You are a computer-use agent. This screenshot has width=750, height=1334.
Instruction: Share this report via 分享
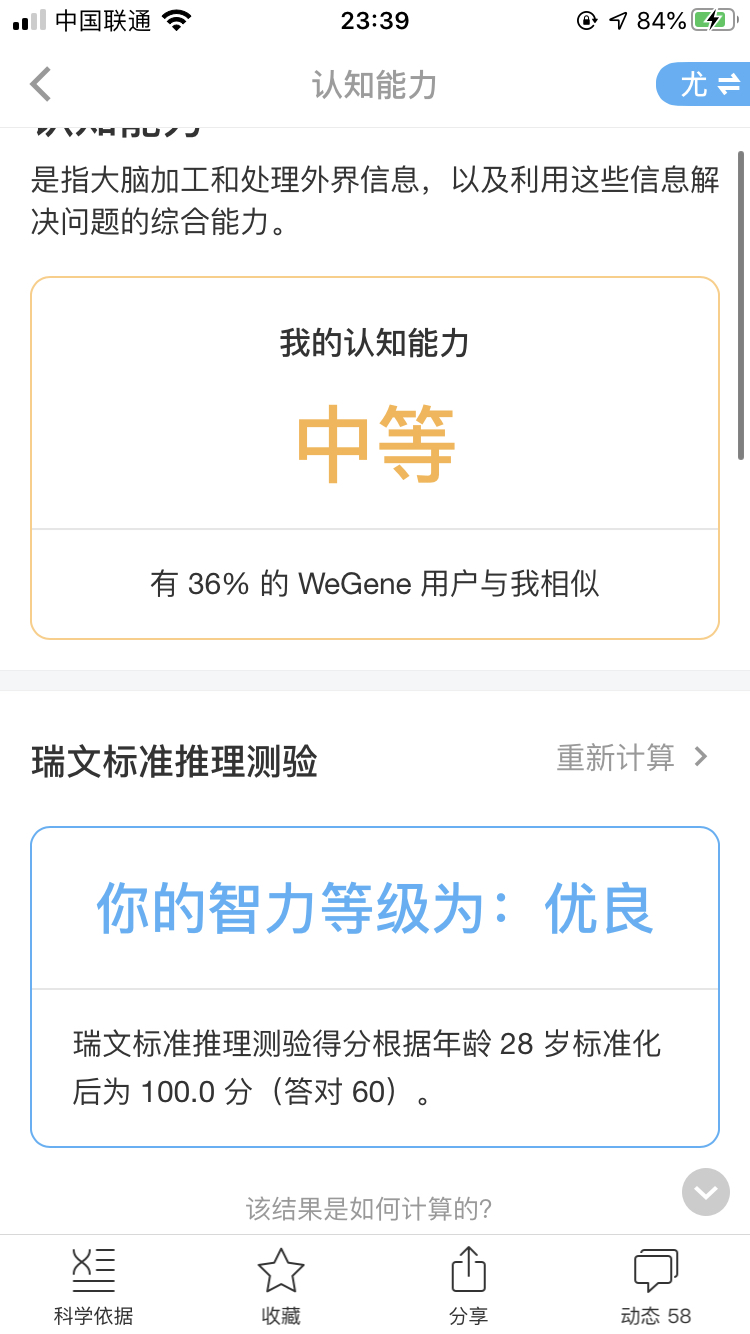coord(468,1286)
